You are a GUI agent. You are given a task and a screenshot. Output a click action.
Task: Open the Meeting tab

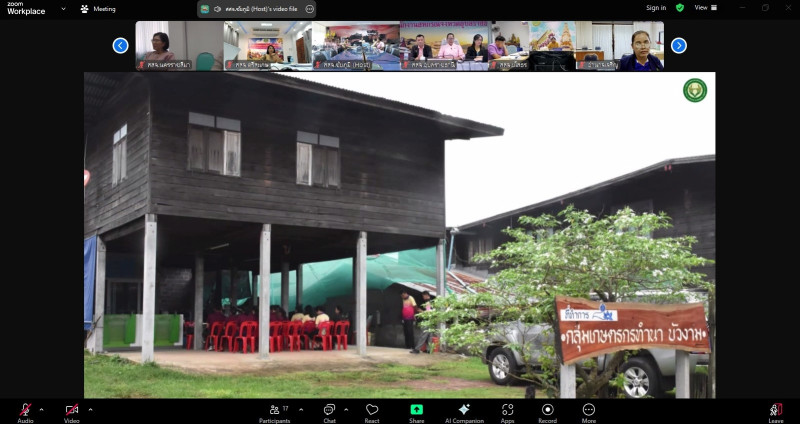(x=99, y=9)
